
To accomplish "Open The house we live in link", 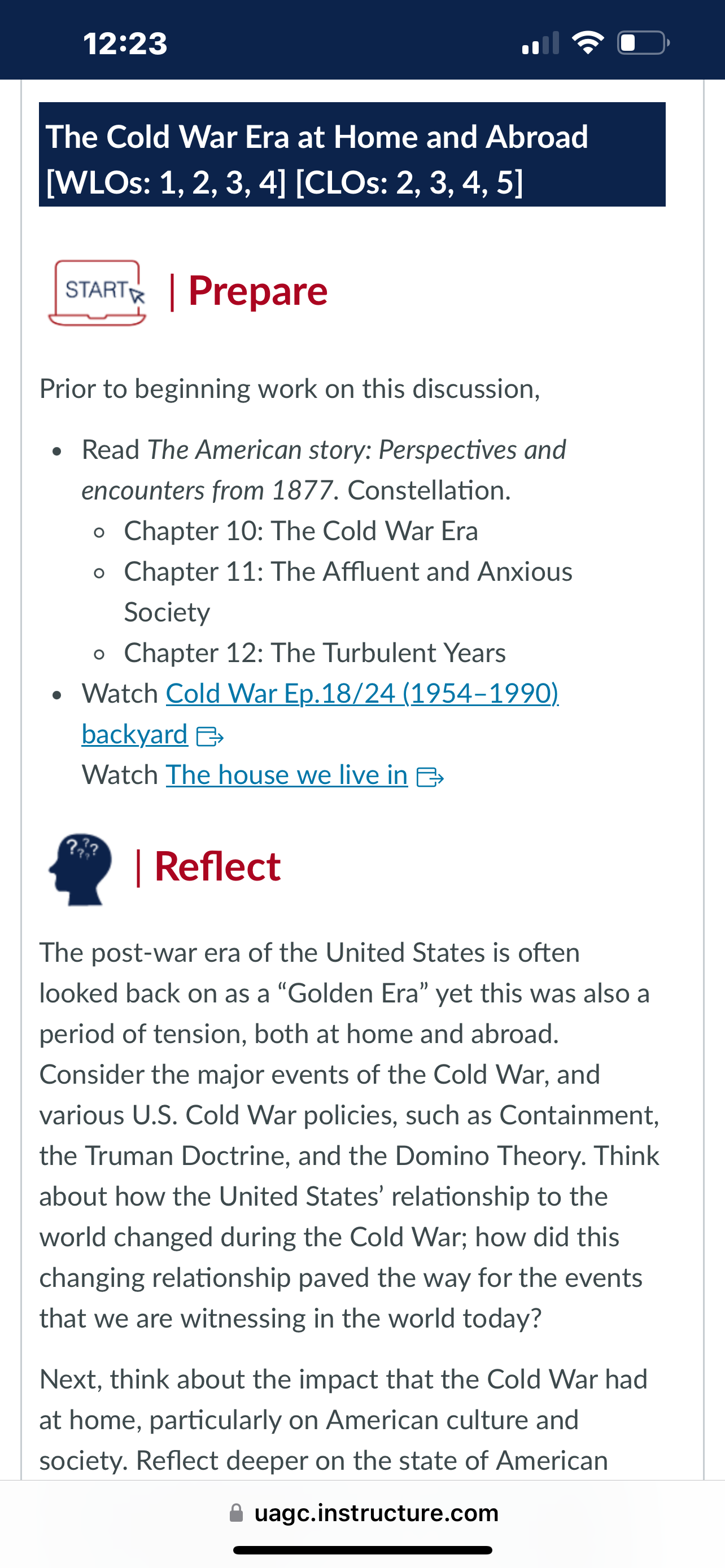I will coord(287,775).
